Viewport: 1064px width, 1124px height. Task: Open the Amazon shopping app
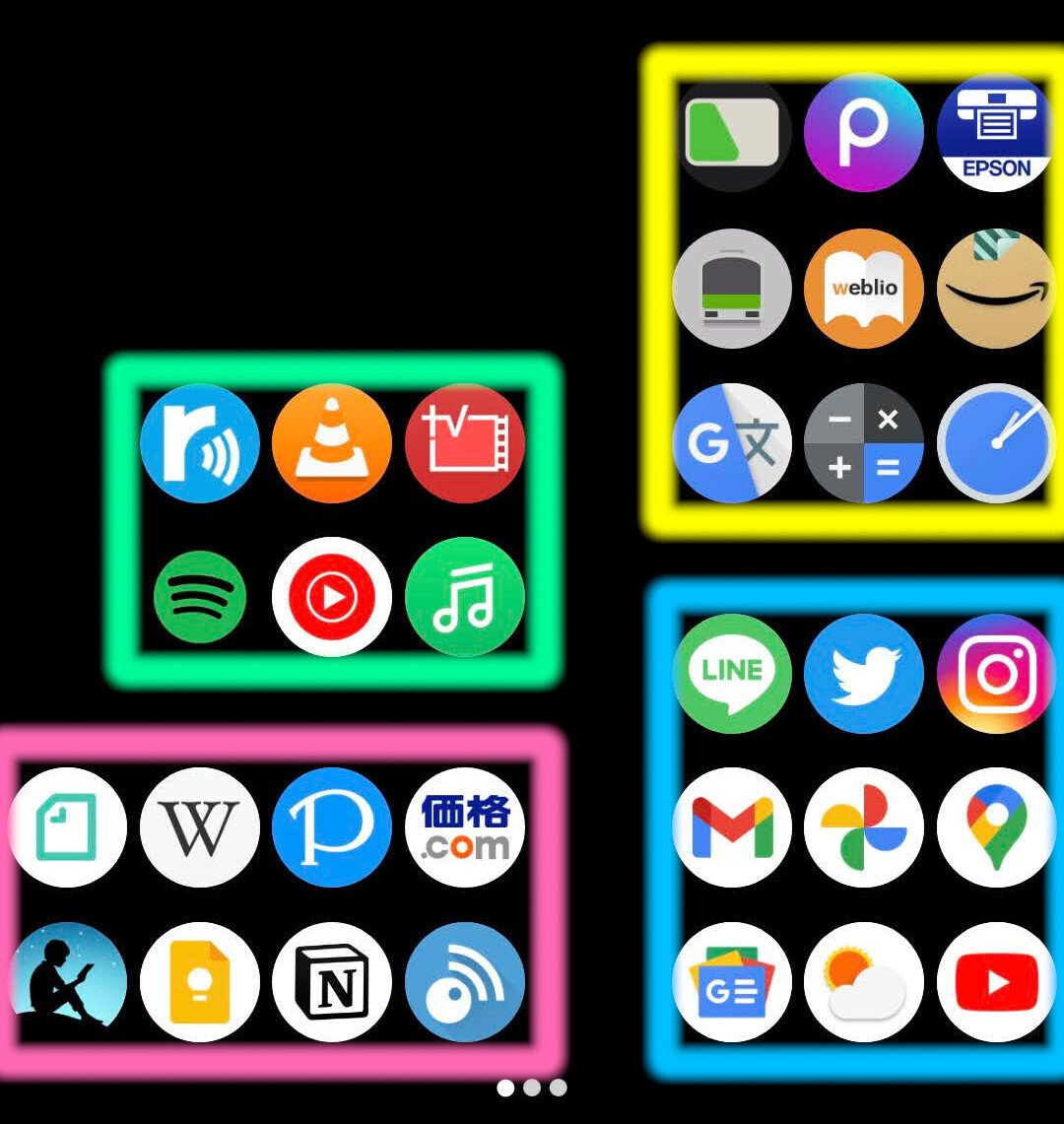996,289
